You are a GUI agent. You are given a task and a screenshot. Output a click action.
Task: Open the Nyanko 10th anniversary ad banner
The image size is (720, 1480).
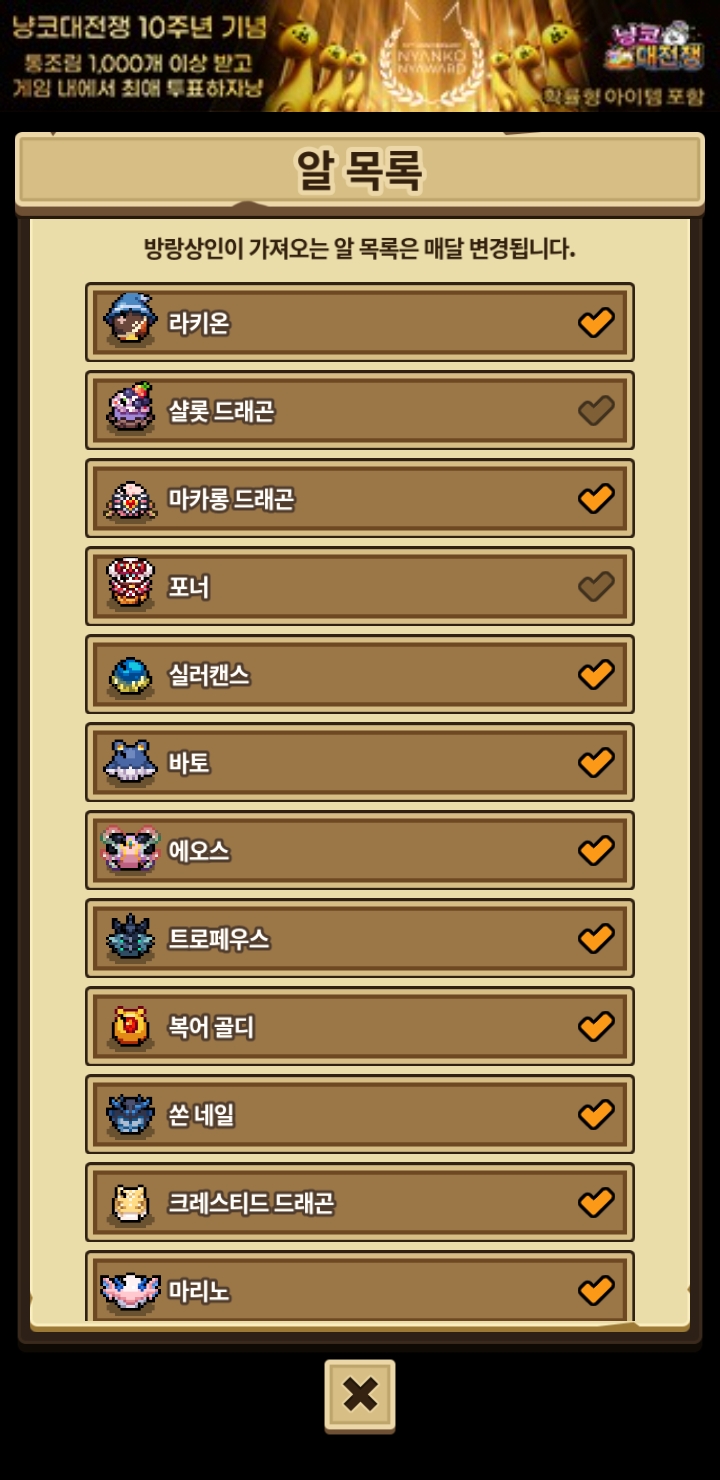point(360,55)
